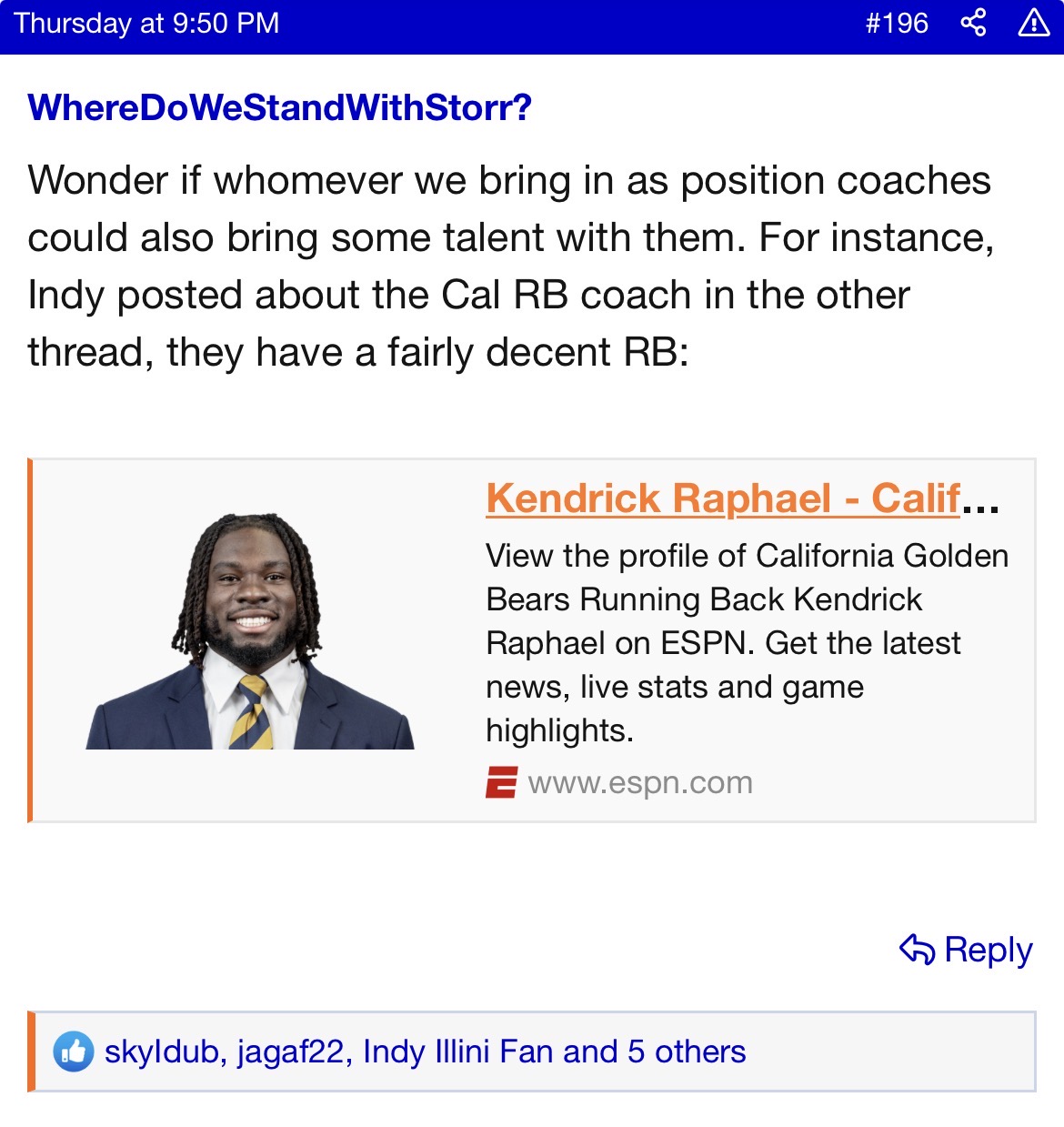Open post number #196 permalink
1064x1127 pixels.
(897, 23)
